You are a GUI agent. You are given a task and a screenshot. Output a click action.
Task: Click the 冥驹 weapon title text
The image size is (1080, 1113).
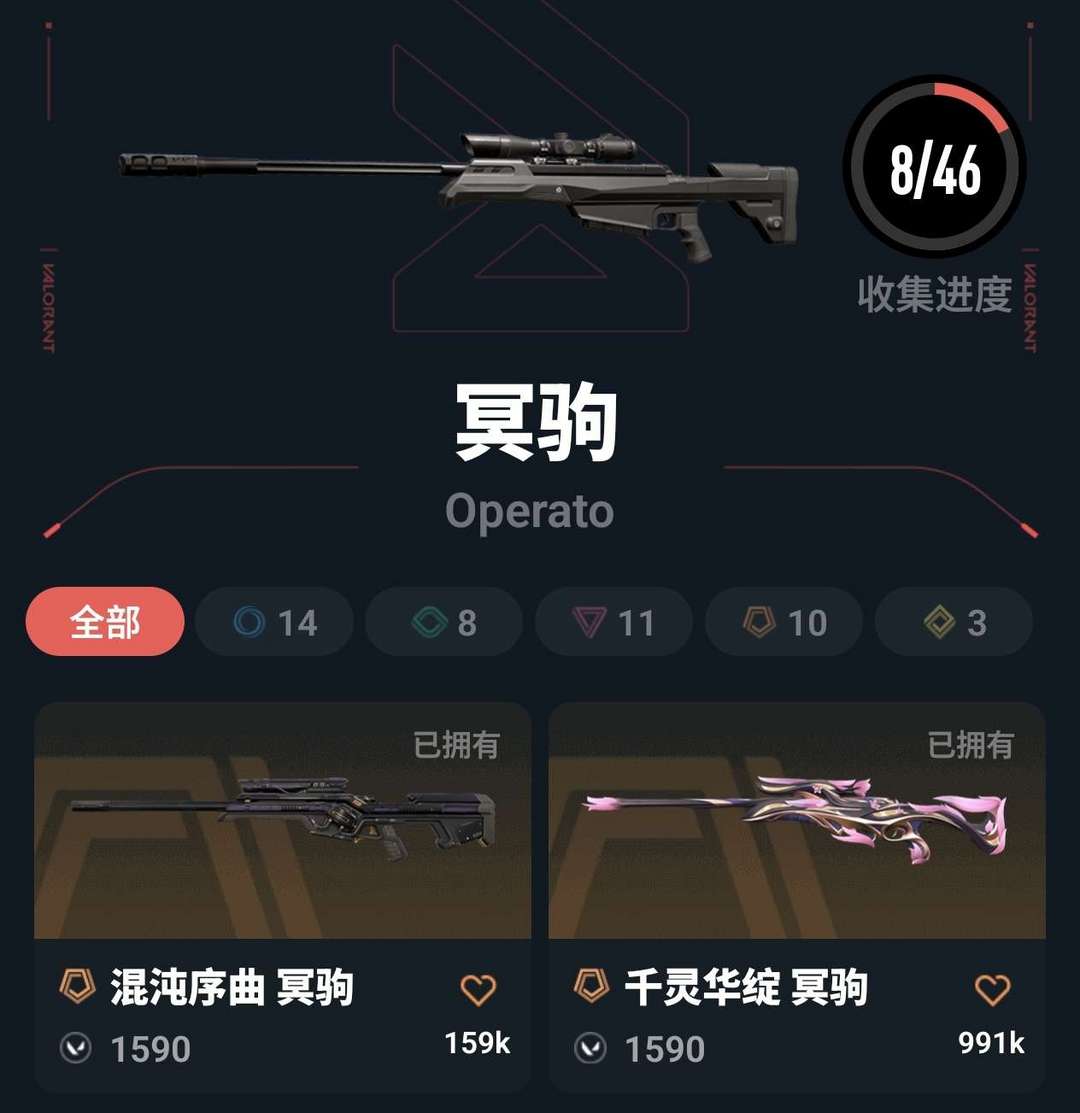540,420
